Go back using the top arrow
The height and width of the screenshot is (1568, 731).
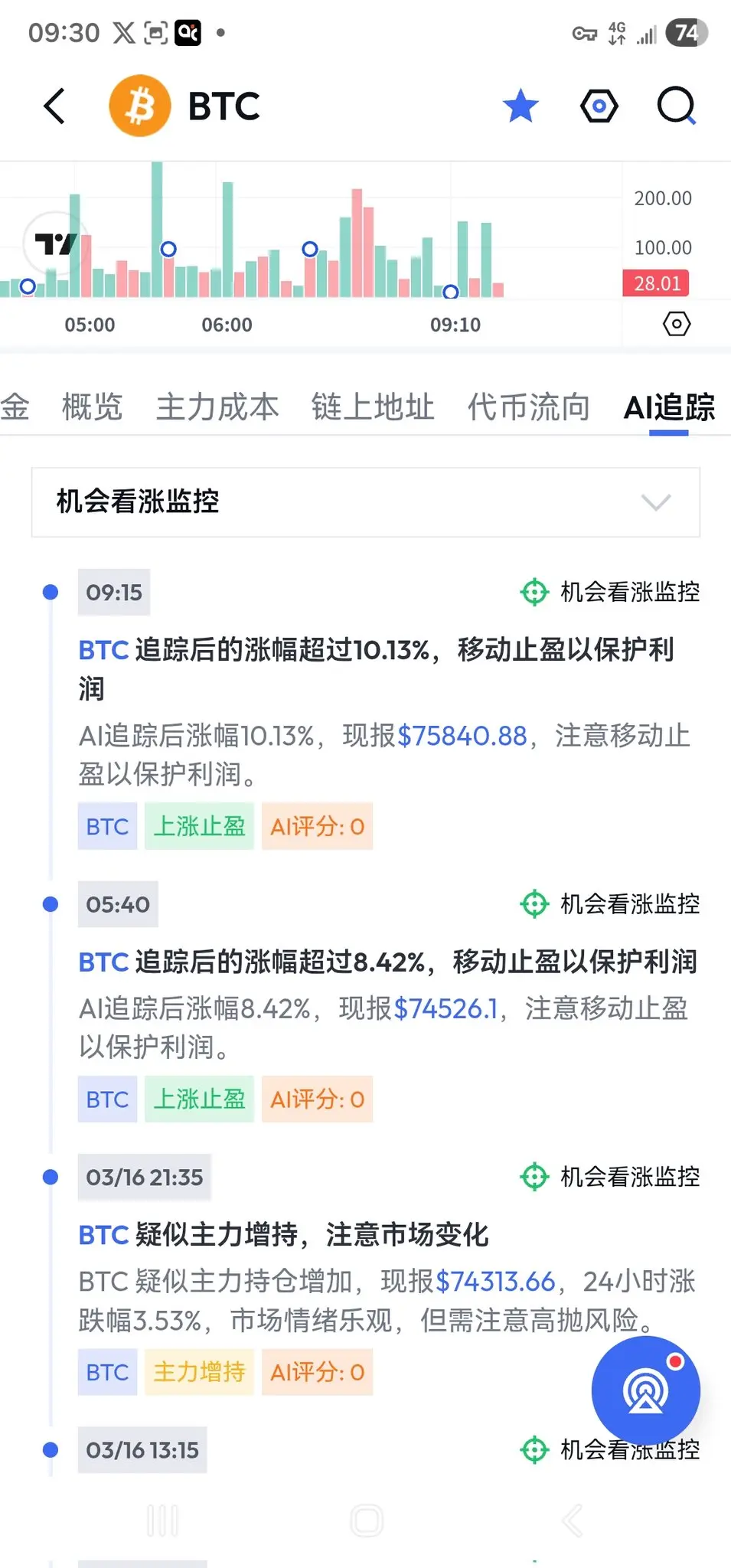(54, 106)
